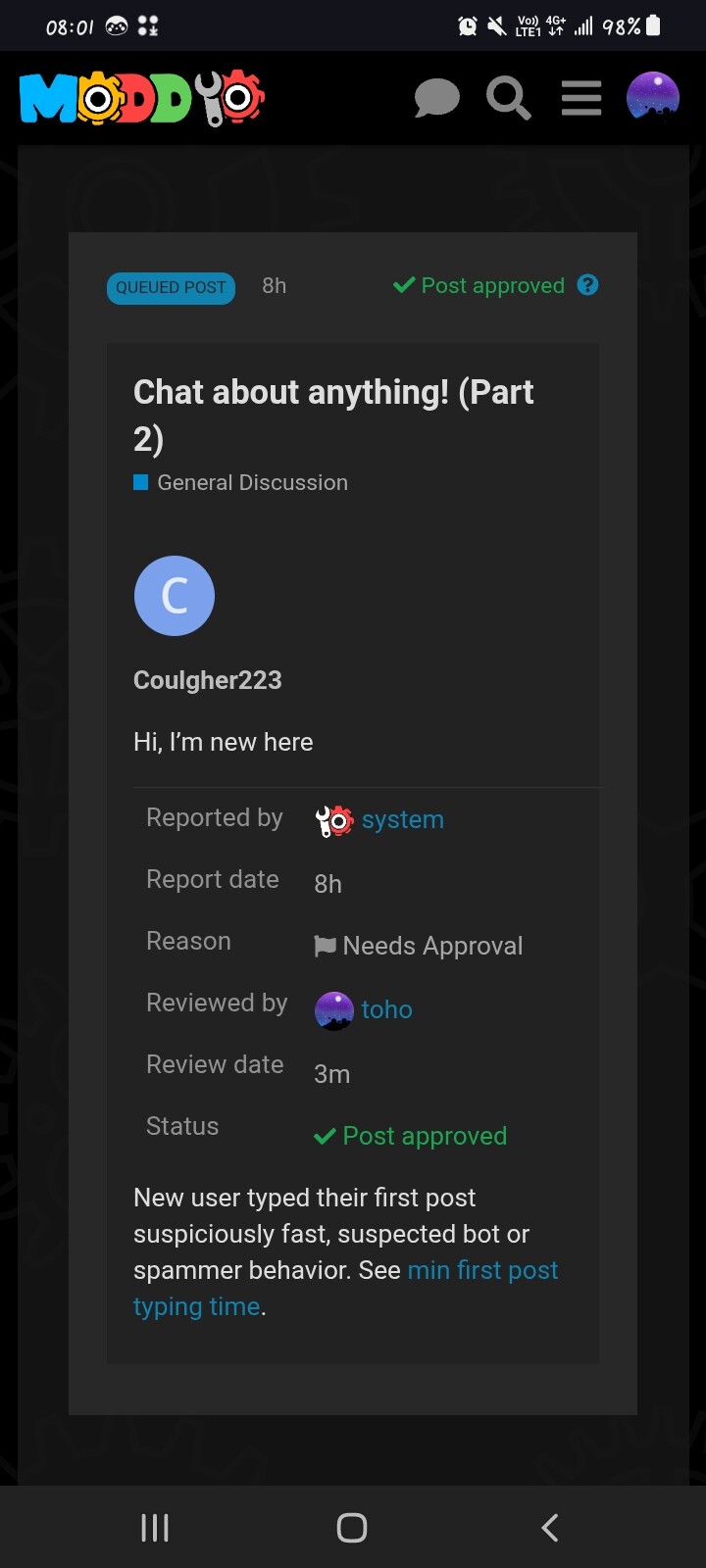The height and width of the screenshot is (1568, 706).
Task: Go to the Moddyo home logo
Action: click(142, 98)
